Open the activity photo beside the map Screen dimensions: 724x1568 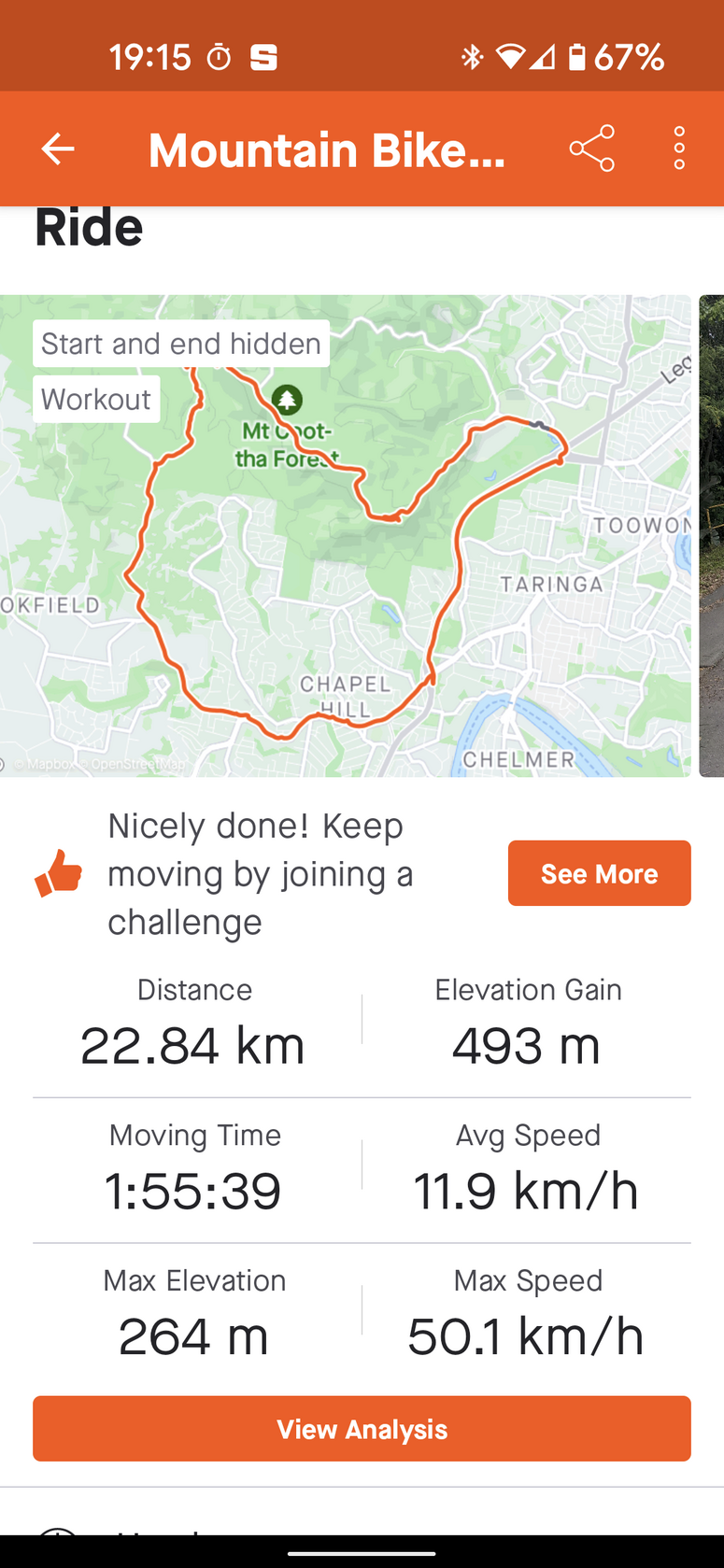712,536
